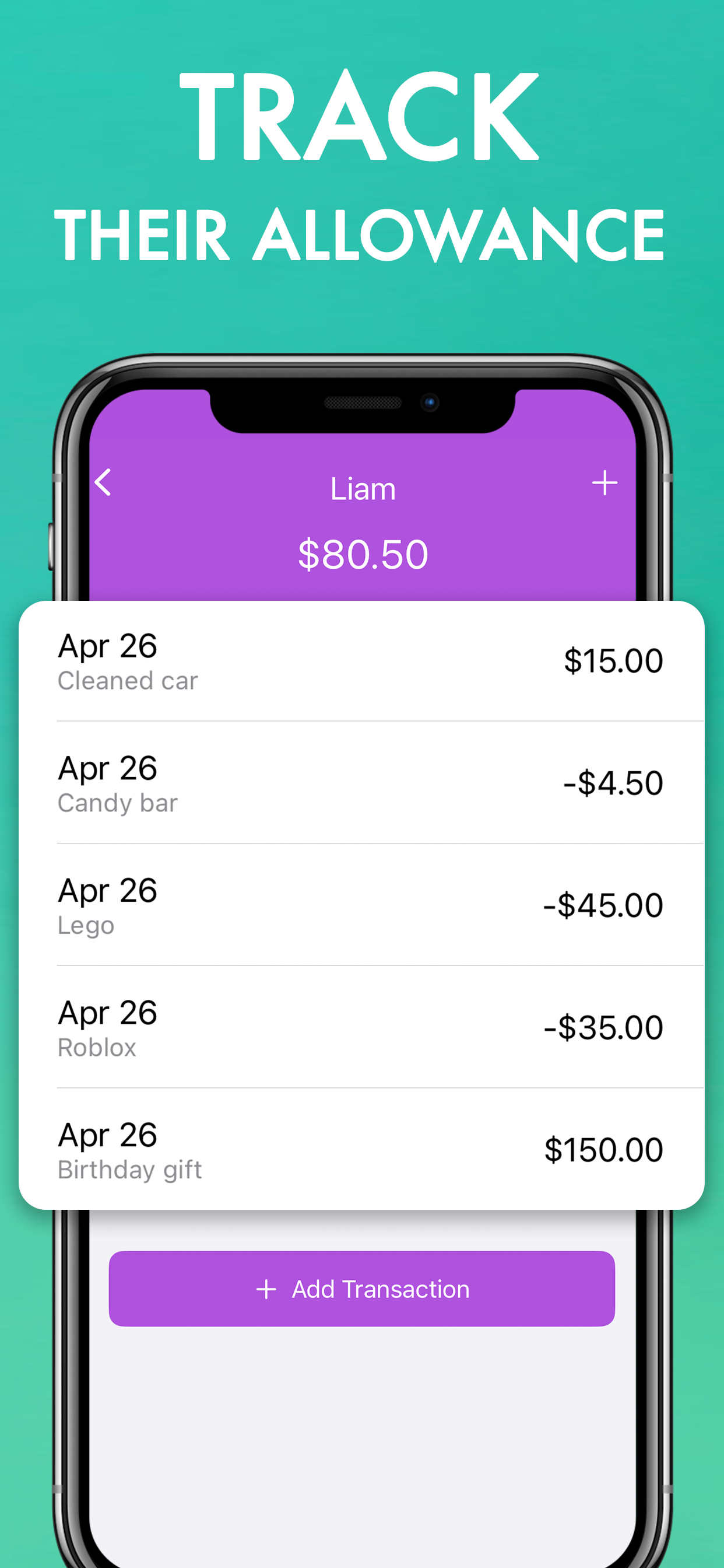
Task: Tap the Birthday gift description label
Action: (x=129, y=1170)
